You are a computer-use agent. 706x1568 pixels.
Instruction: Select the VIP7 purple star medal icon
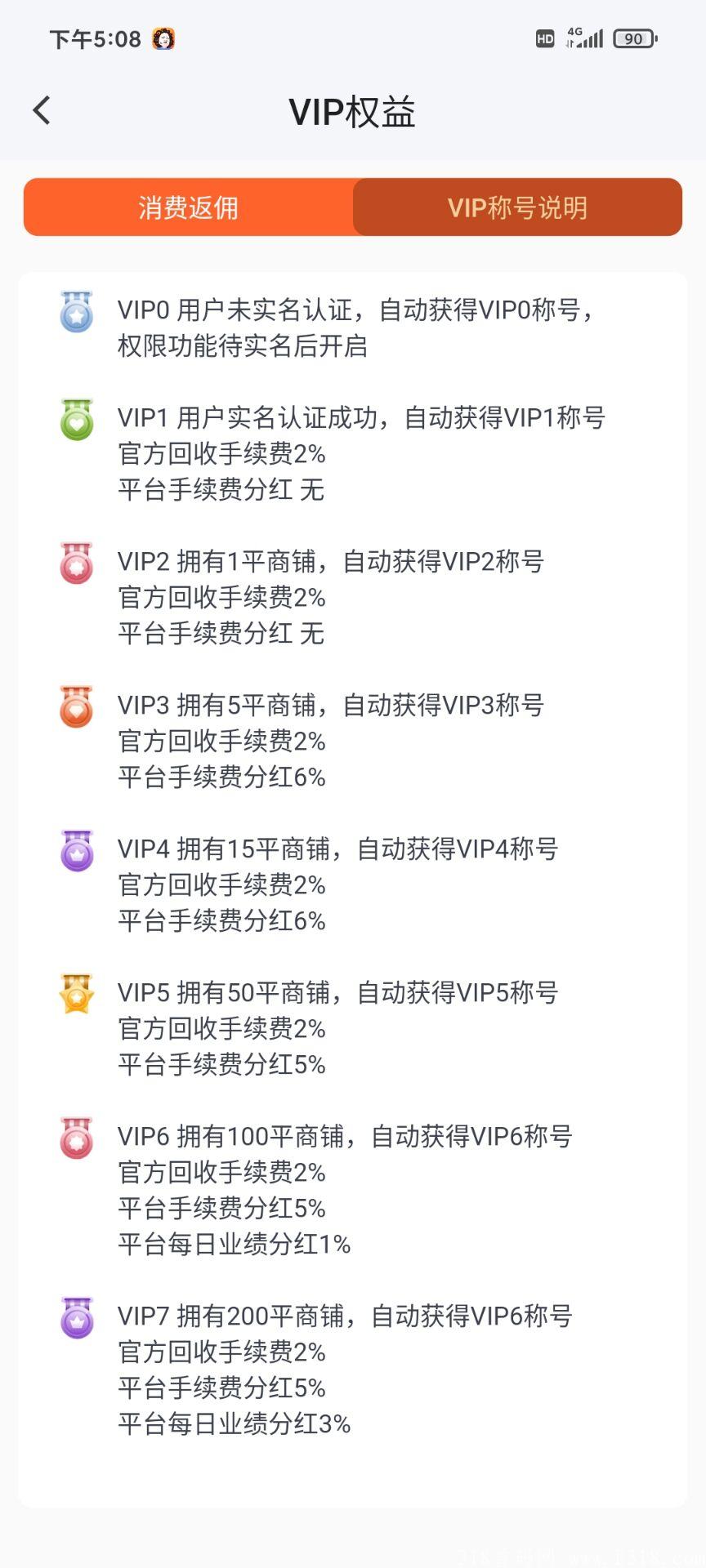click(x=75, y=1318)
